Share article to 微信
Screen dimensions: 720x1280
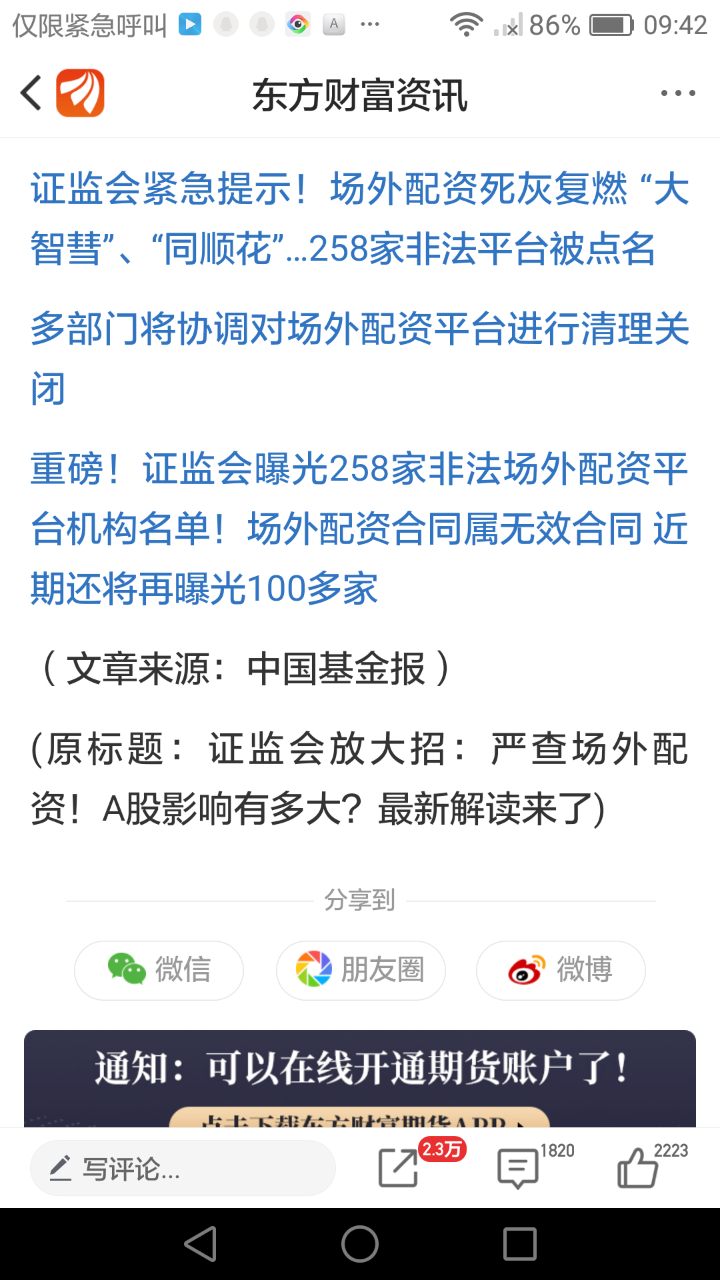pyautogui.click(x=159, y=969)
